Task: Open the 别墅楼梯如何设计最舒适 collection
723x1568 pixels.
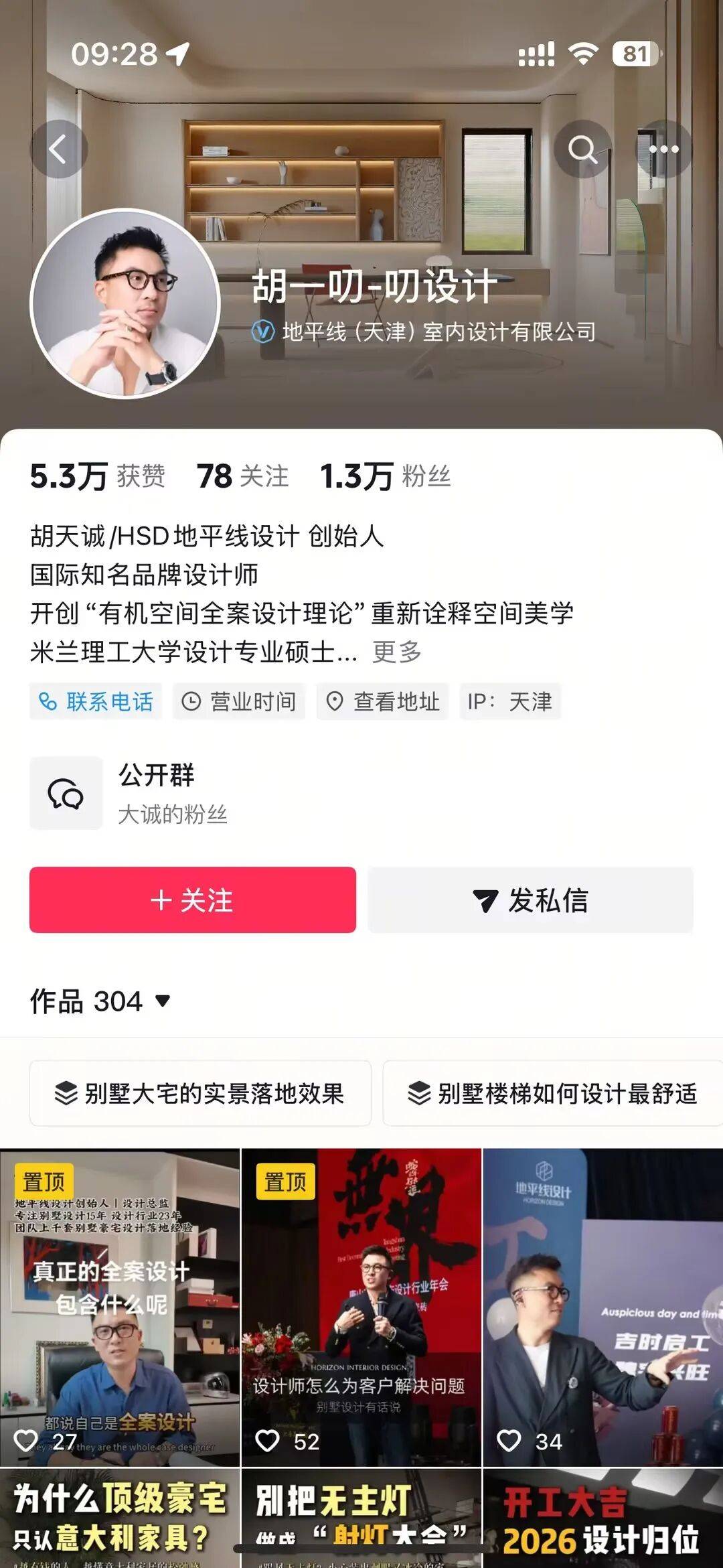Action: [553, 1093]
